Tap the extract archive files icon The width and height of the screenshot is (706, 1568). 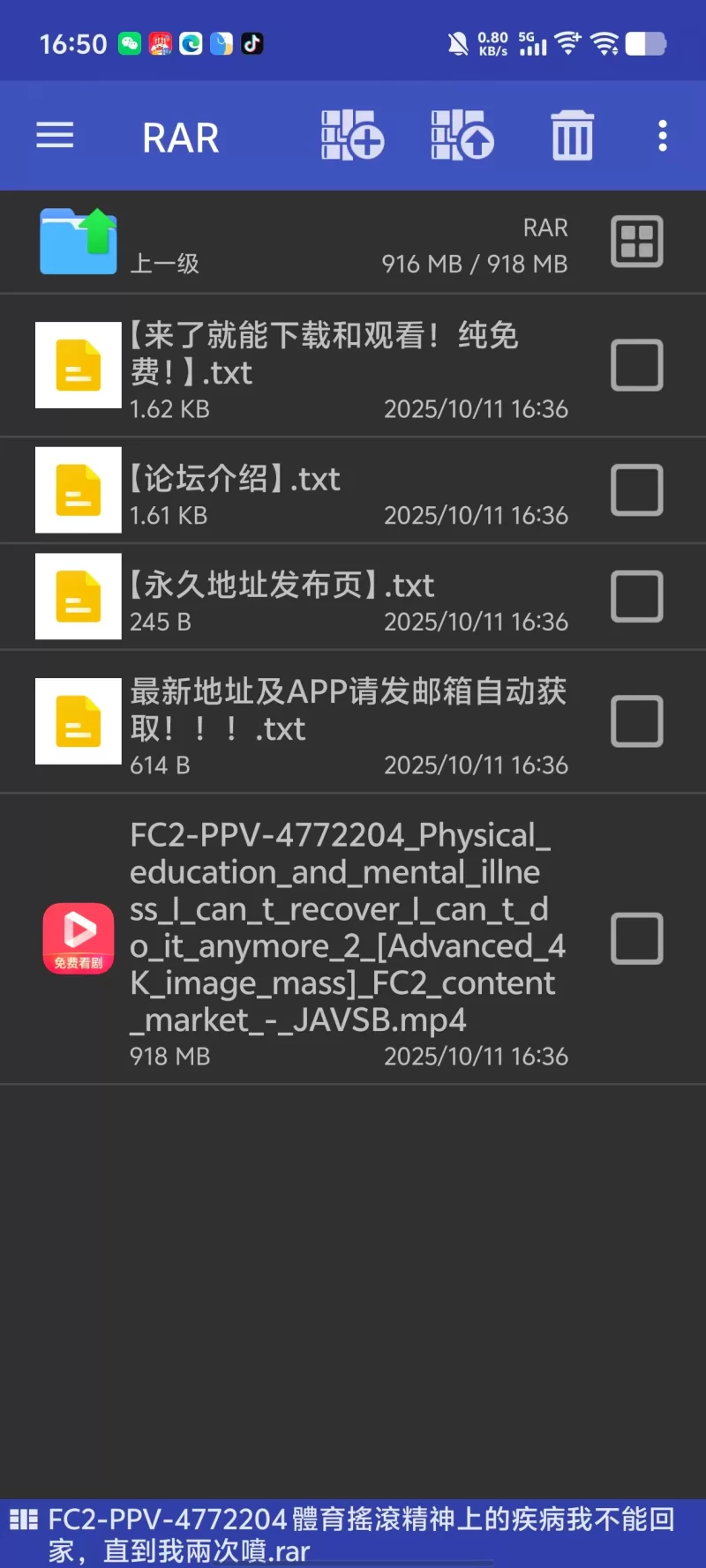click(462, 136)
